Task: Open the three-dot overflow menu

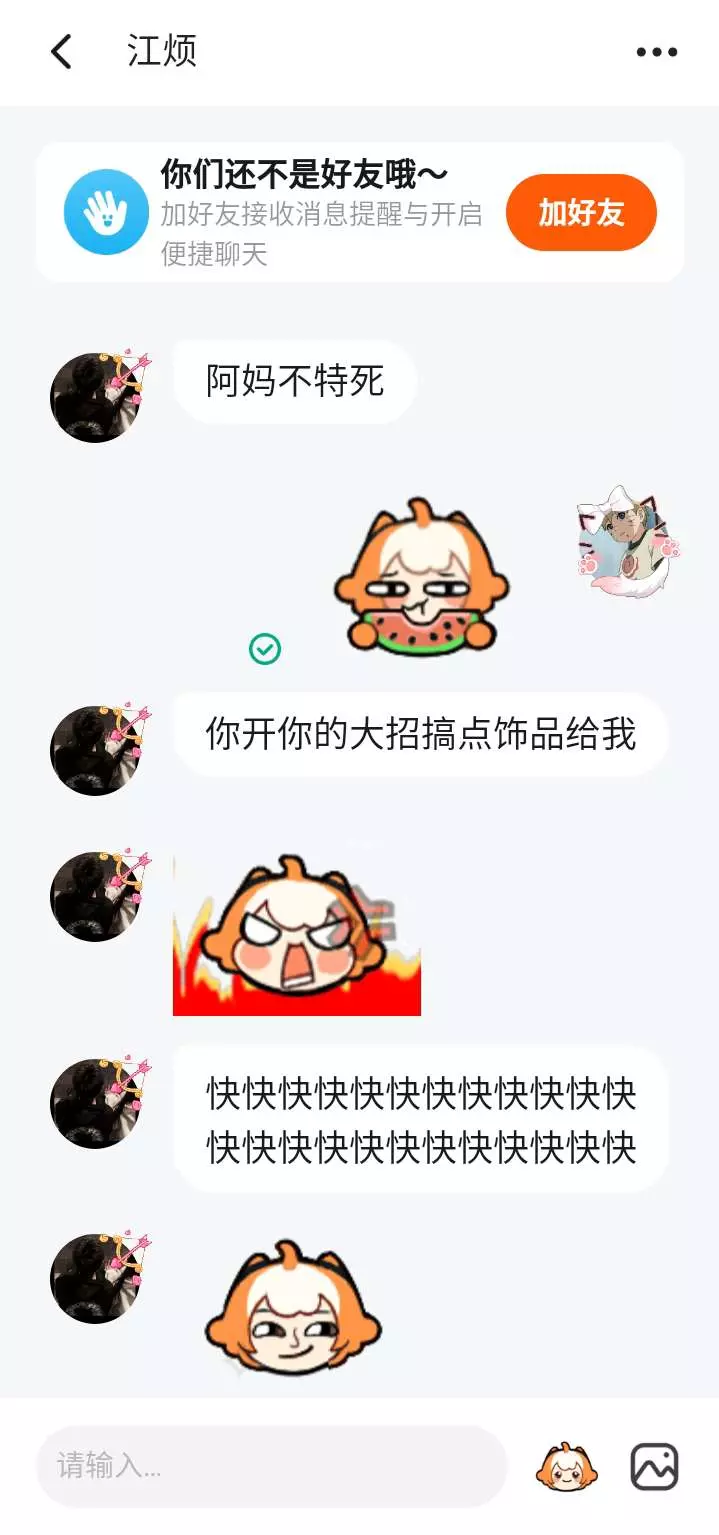Action: click(657, 53)
